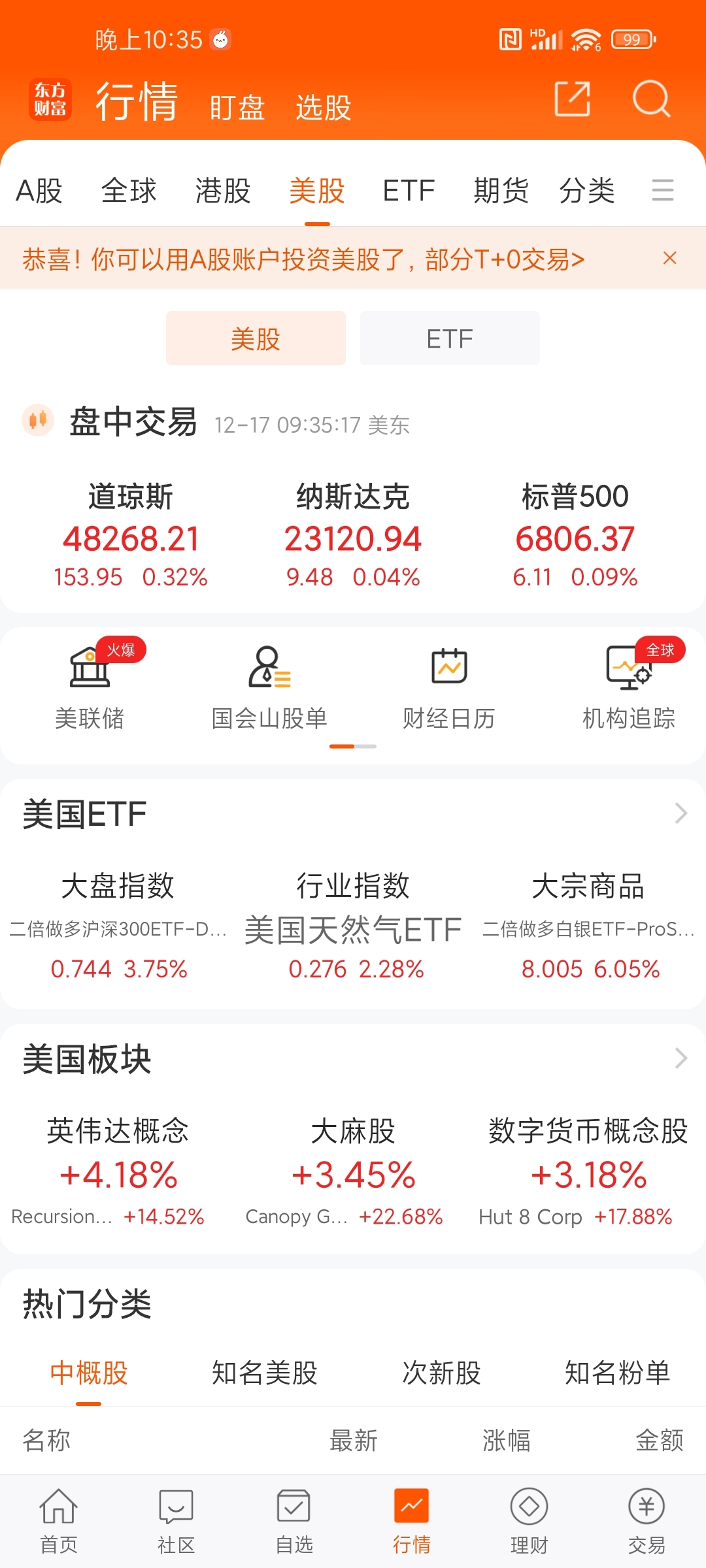Select the 知名美股 category tab

click(265, 1373)
